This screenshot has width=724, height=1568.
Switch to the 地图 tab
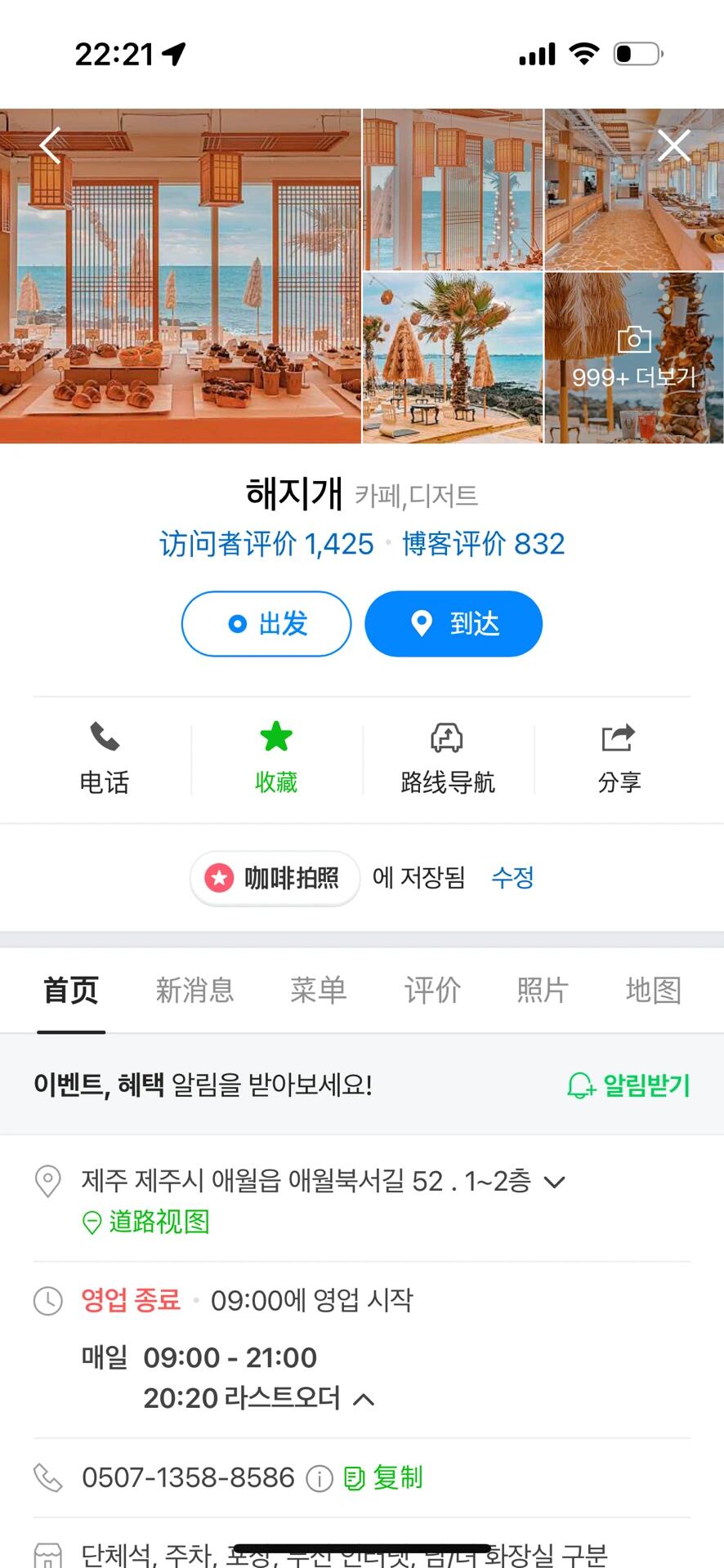[x=653, y=990]
